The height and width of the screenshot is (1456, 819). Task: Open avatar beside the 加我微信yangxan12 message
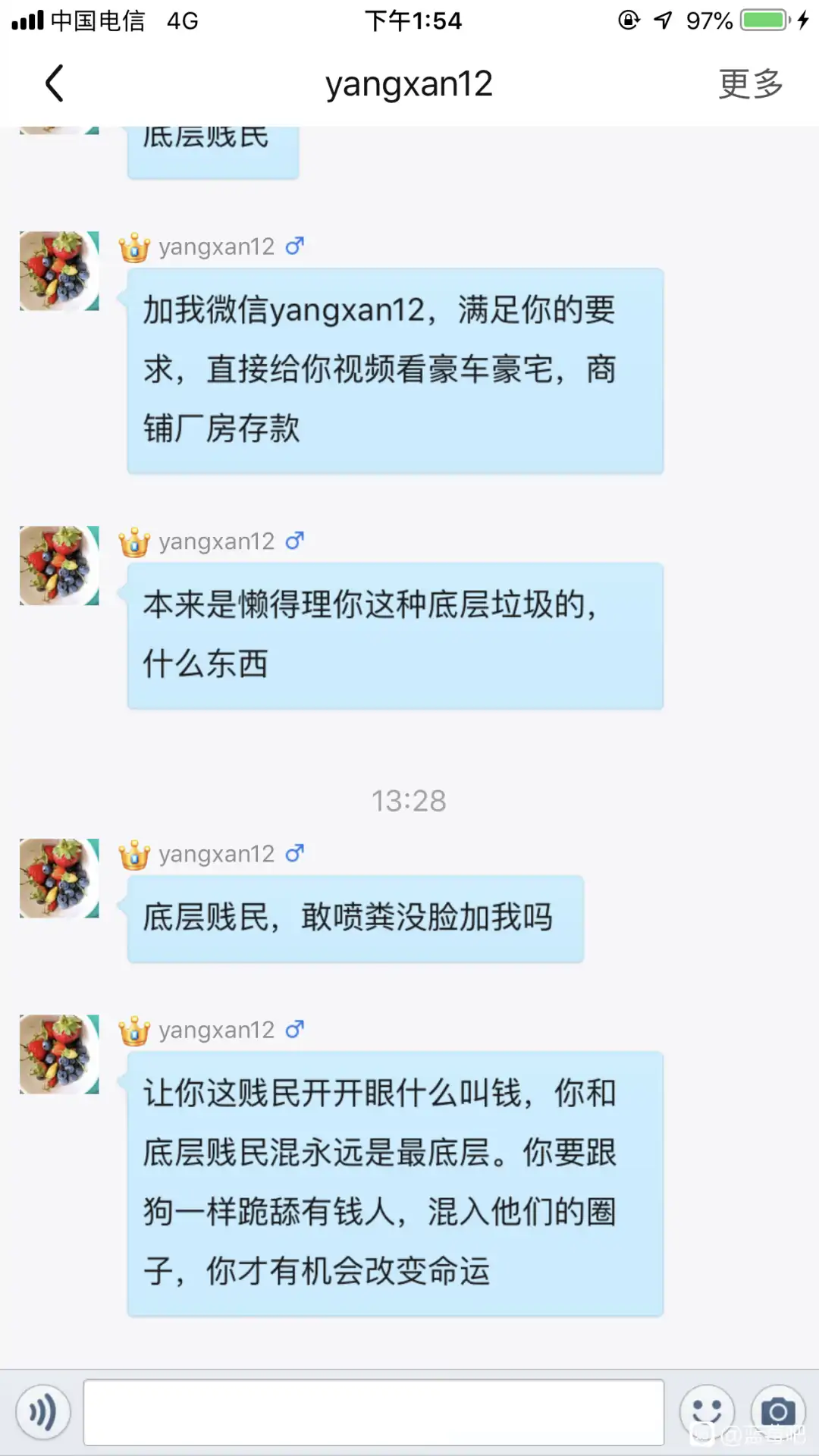point(59,271)
